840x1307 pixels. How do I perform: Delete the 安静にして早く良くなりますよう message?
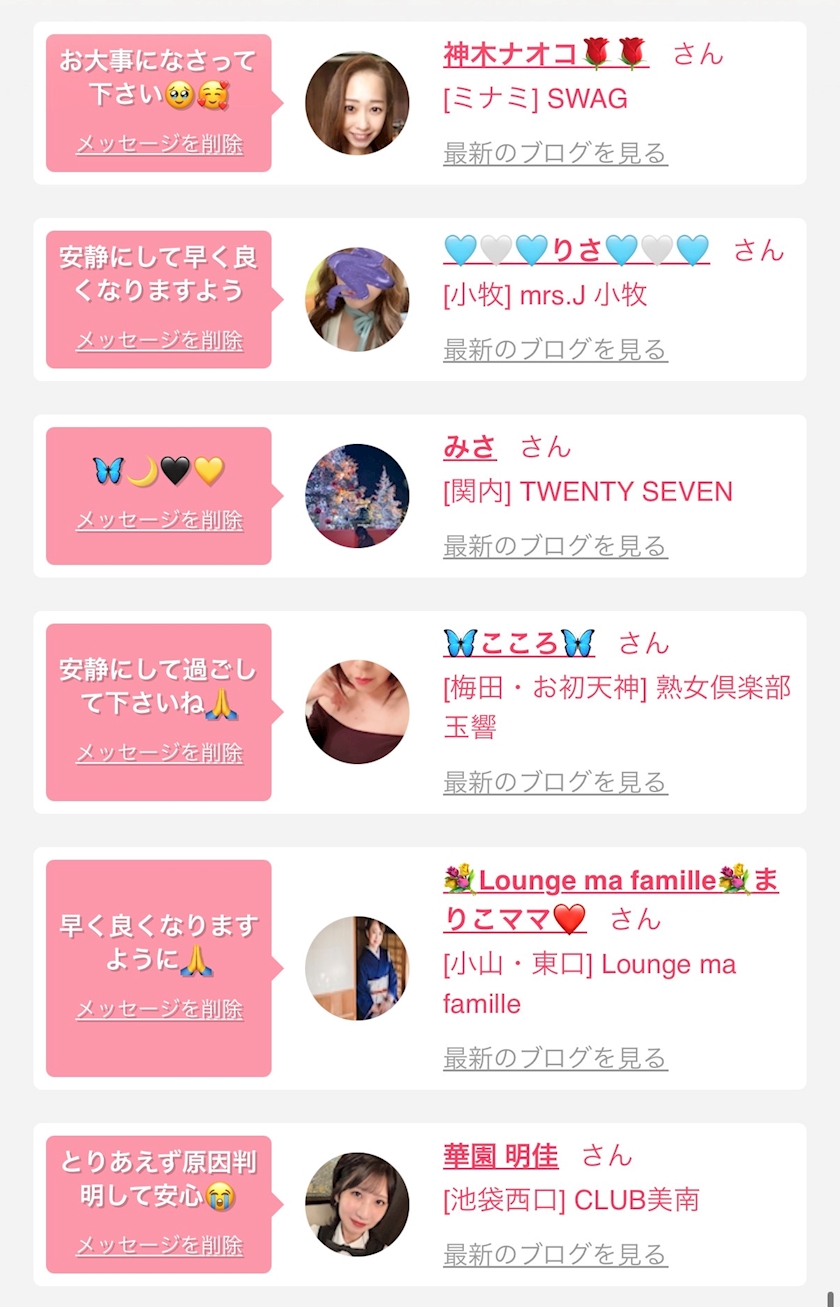159,340
